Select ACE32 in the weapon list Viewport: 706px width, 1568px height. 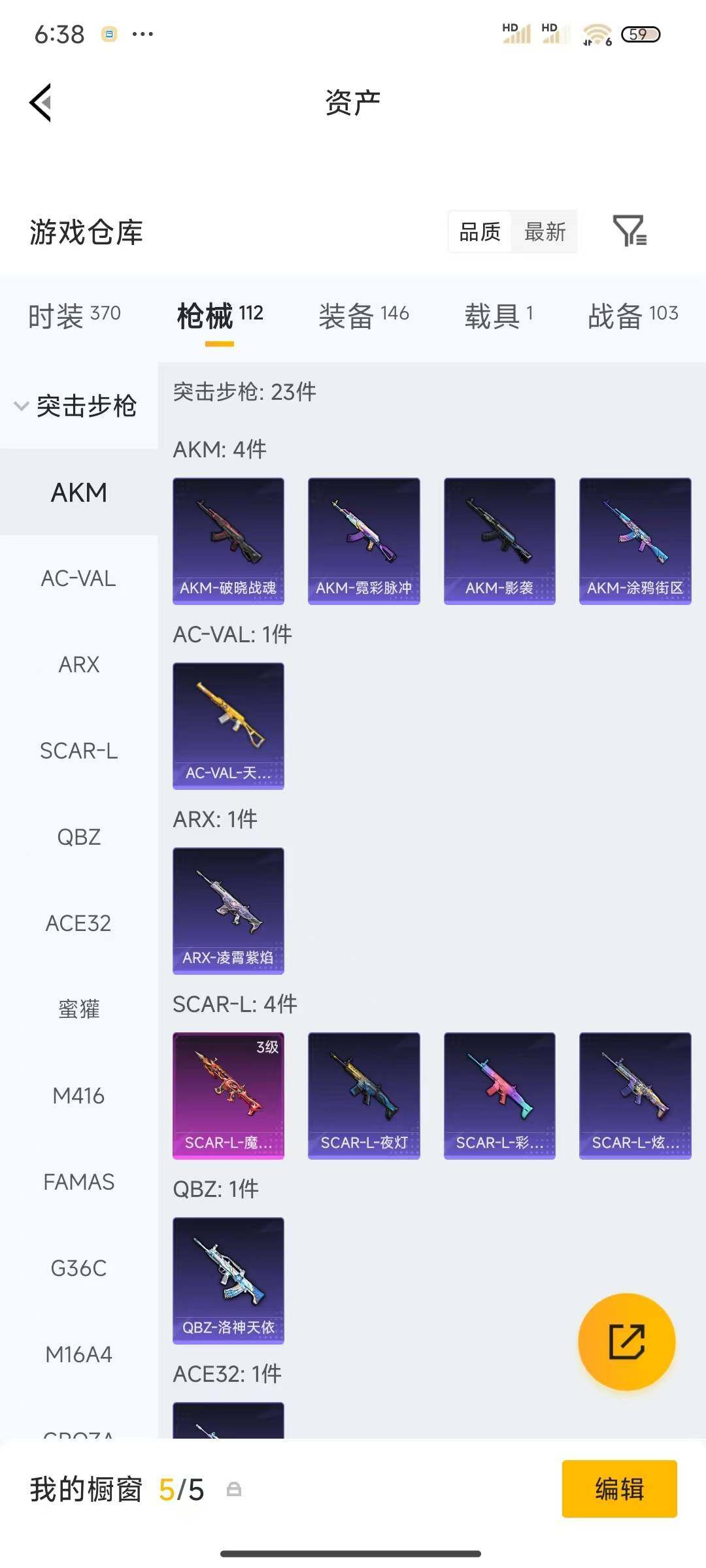coord(78,923)
